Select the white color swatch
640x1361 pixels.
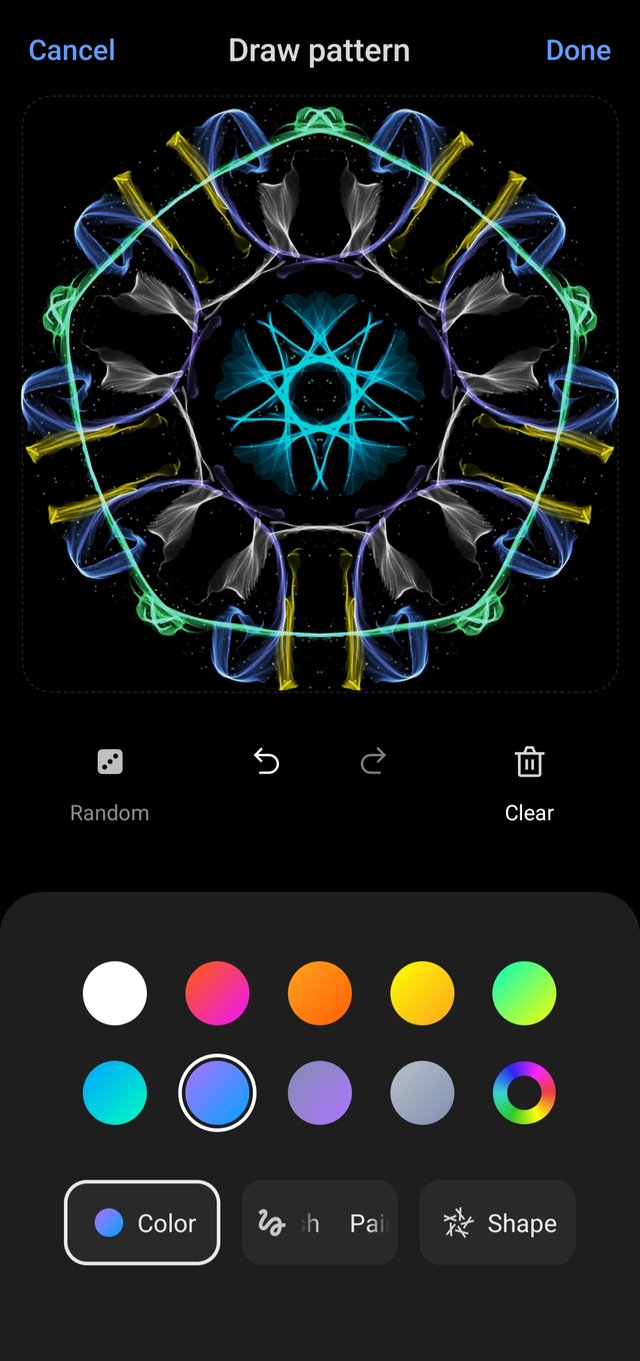[x=115, y=993]
